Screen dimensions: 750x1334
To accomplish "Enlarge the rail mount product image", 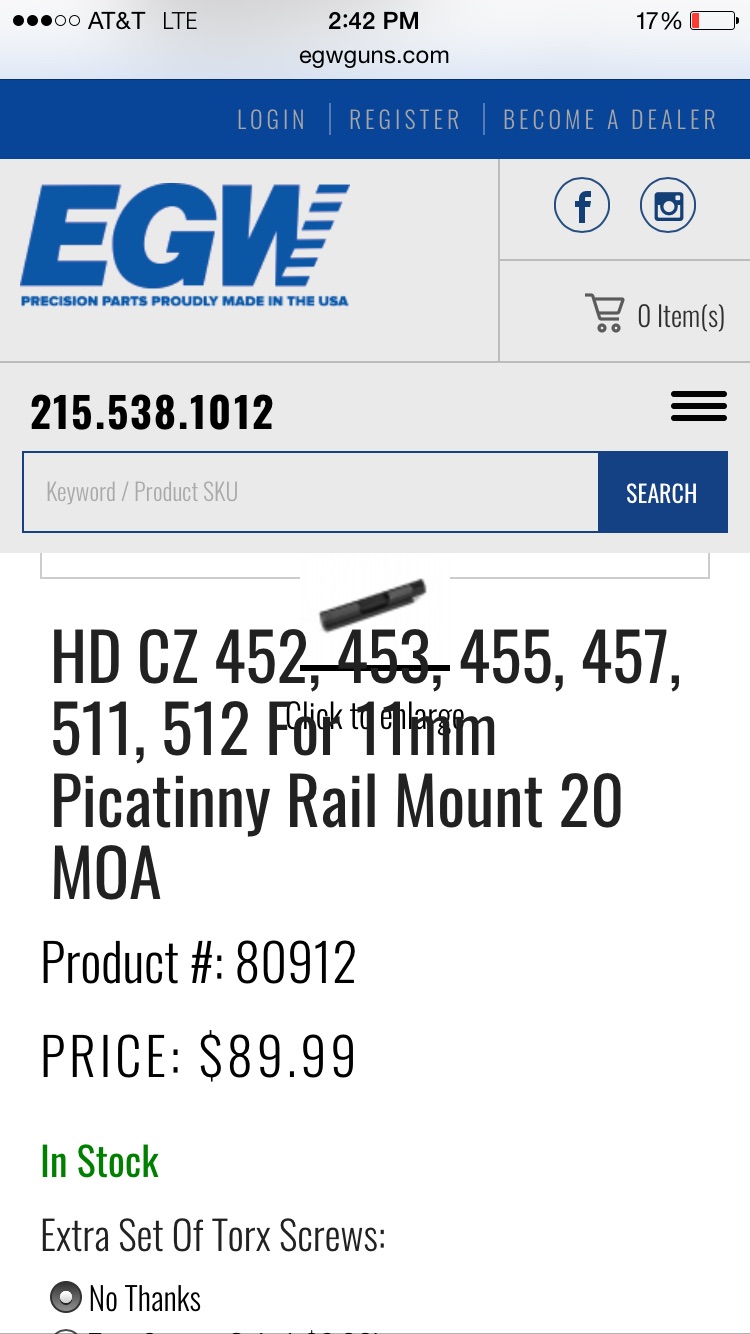I will 374,606.
